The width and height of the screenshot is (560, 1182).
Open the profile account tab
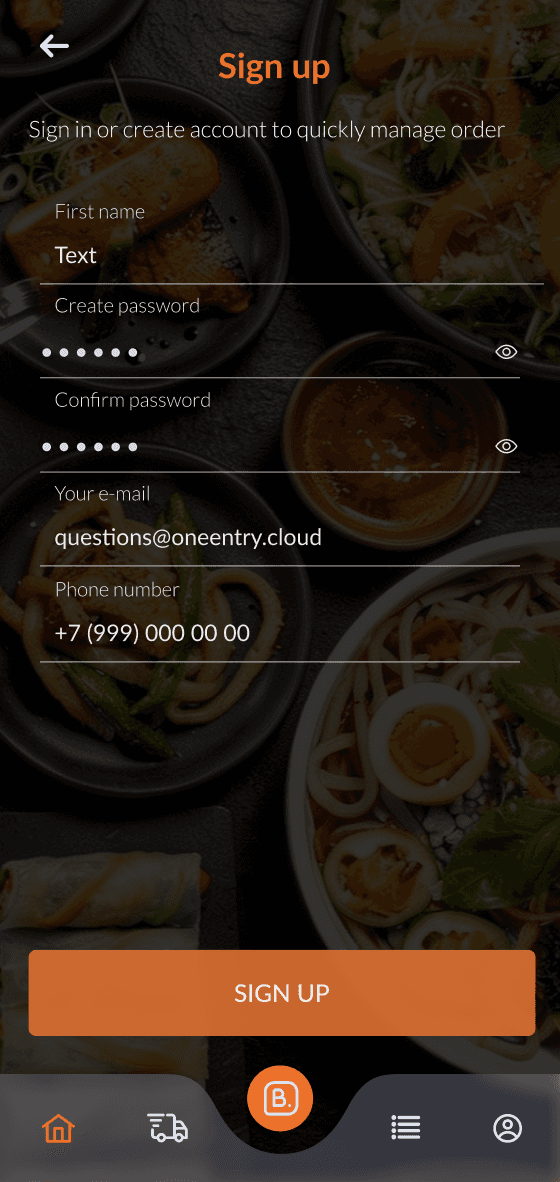[x=508, y=1128]
